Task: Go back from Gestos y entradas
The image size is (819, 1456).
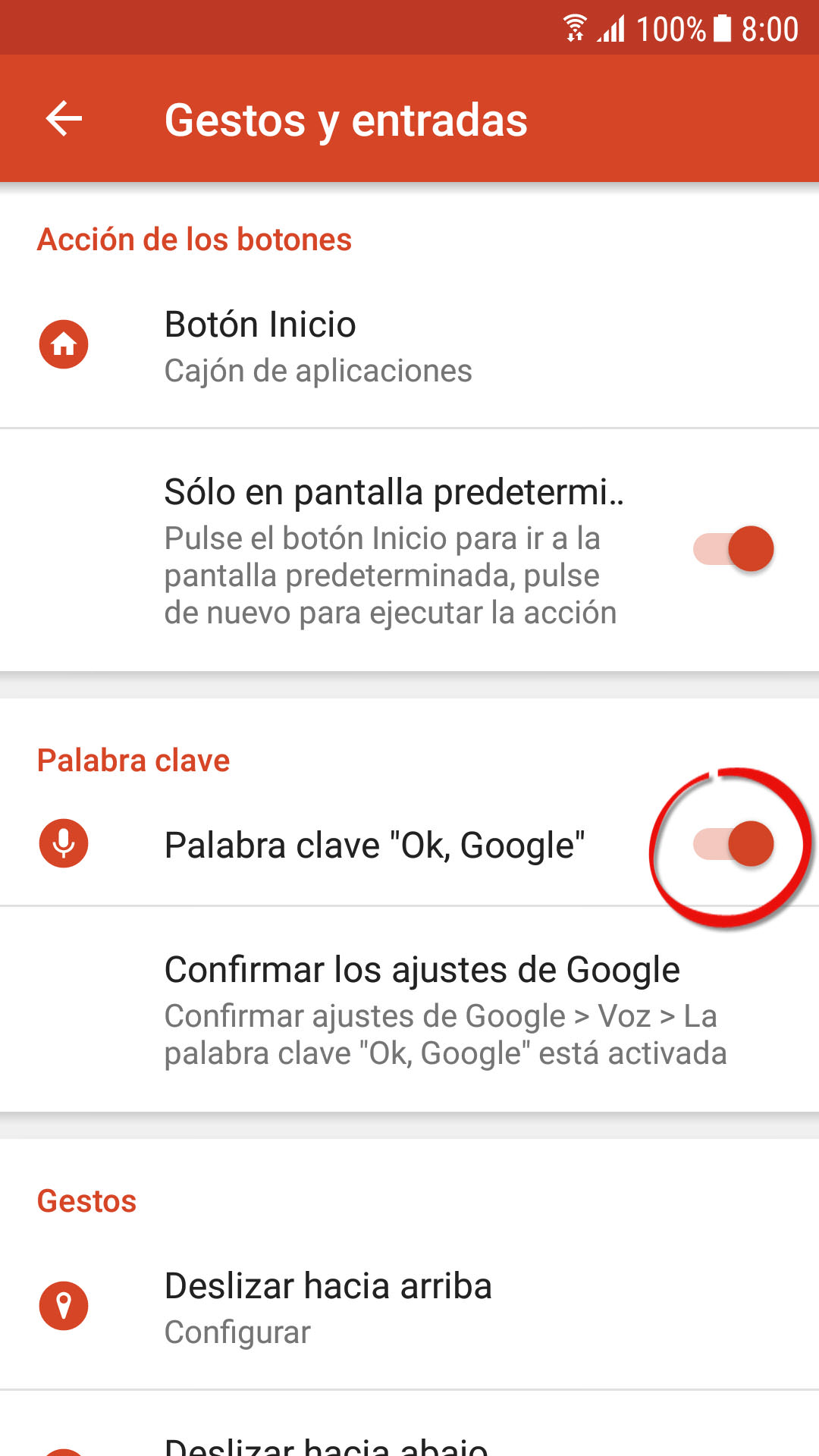Action: 64,119
